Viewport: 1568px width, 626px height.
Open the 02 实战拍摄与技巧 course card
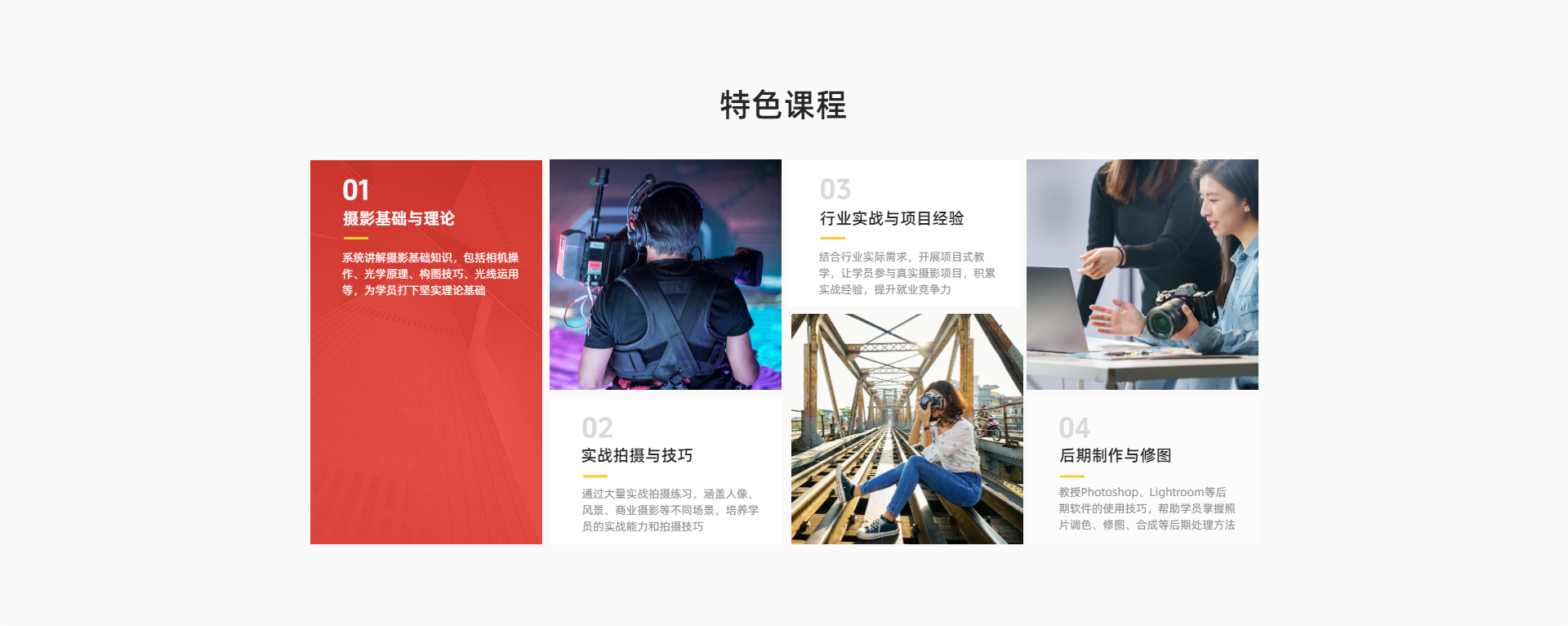[x=665, y=468]
